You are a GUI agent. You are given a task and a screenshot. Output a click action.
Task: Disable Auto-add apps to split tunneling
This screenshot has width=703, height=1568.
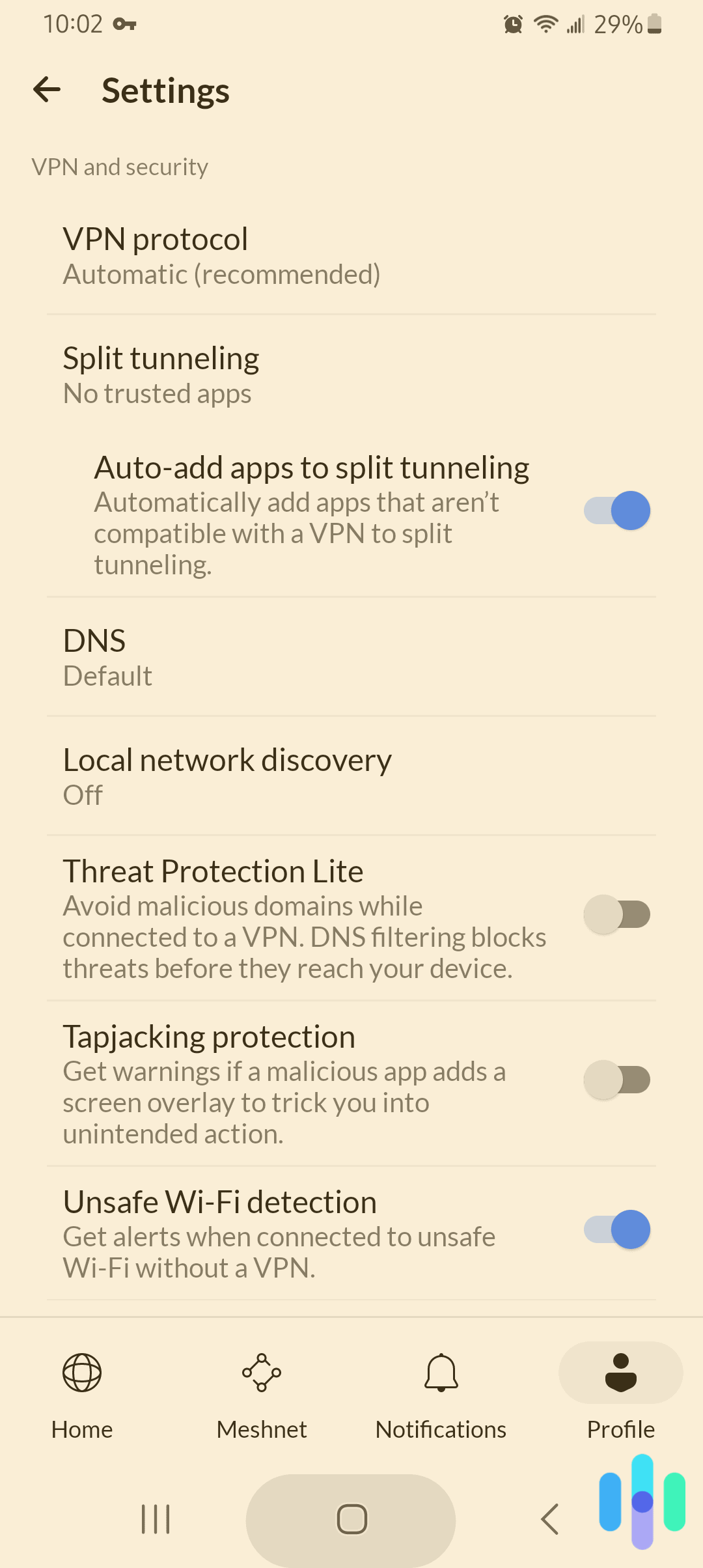(617, 511)
